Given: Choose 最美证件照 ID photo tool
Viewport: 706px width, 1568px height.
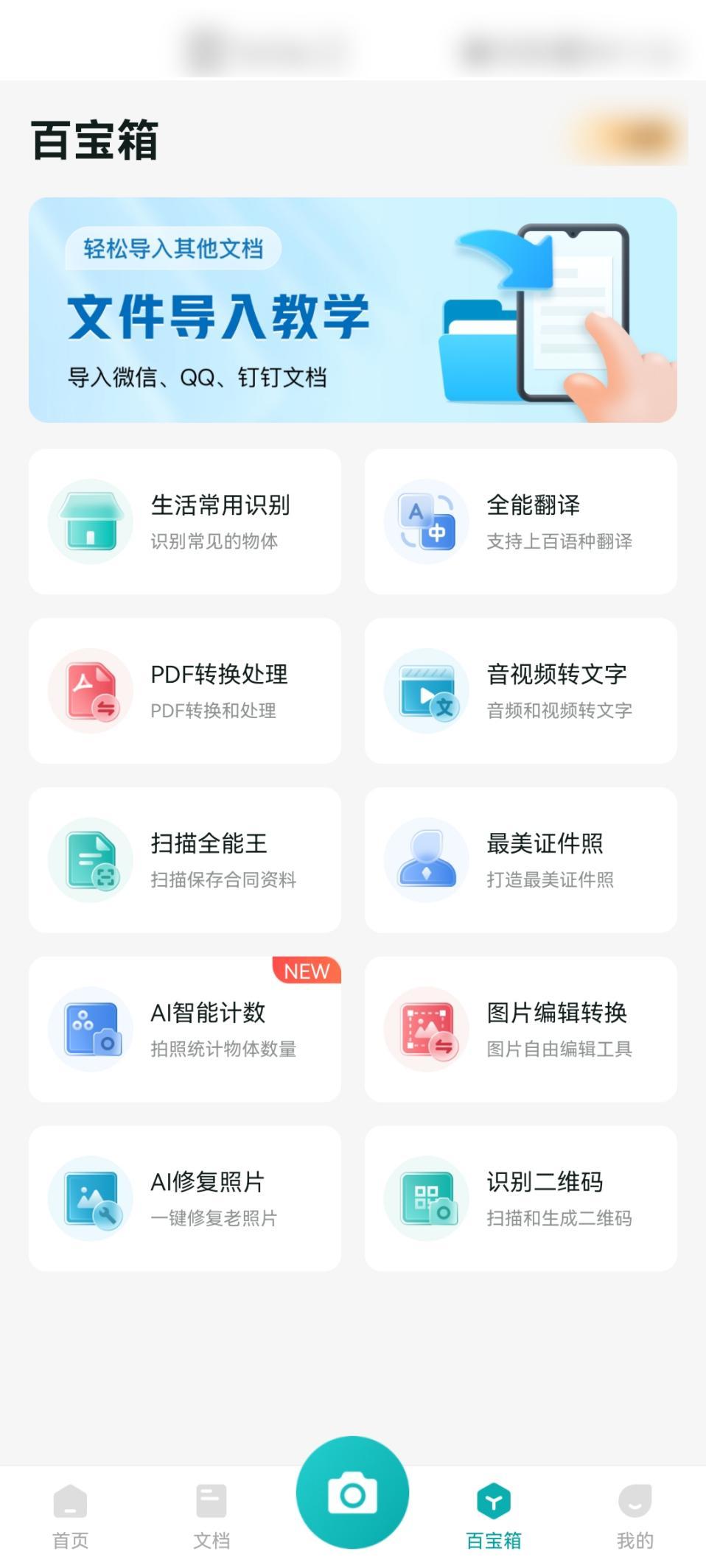Looking at the screenshot, I should click(520, 860).
